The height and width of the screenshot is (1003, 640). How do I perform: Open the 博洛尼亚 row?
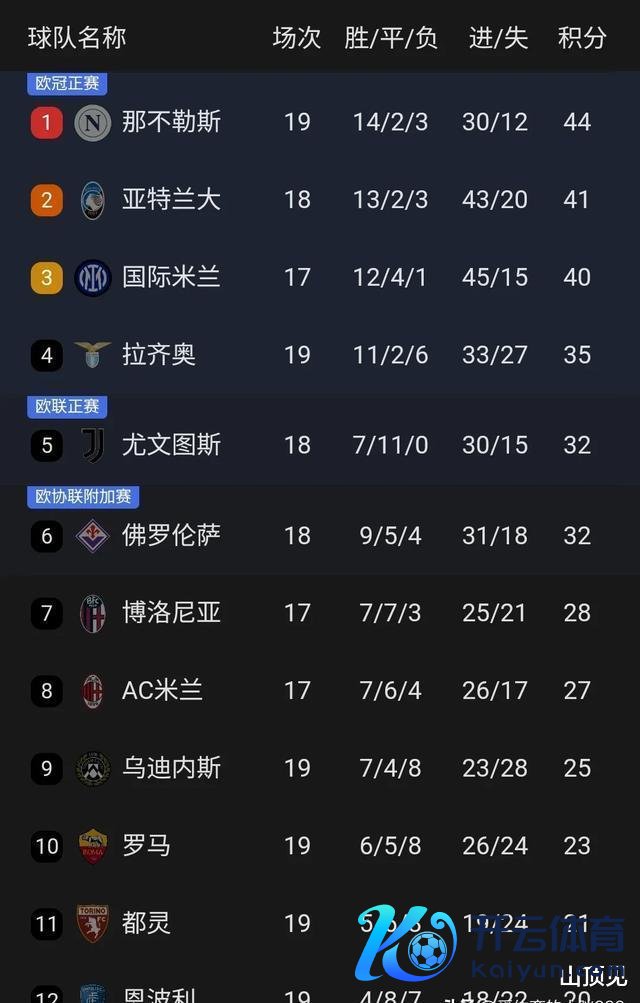tap(171, 613)
